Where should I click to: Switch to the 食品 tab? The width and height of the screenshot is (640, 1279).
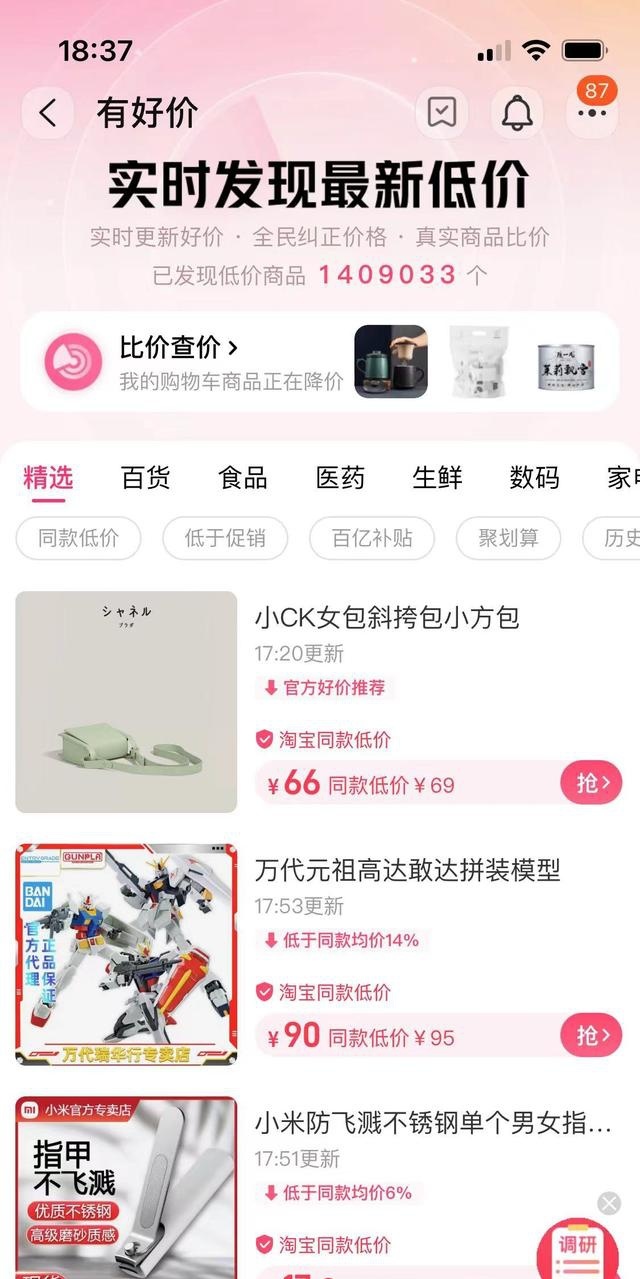click(x=243, y=478)
